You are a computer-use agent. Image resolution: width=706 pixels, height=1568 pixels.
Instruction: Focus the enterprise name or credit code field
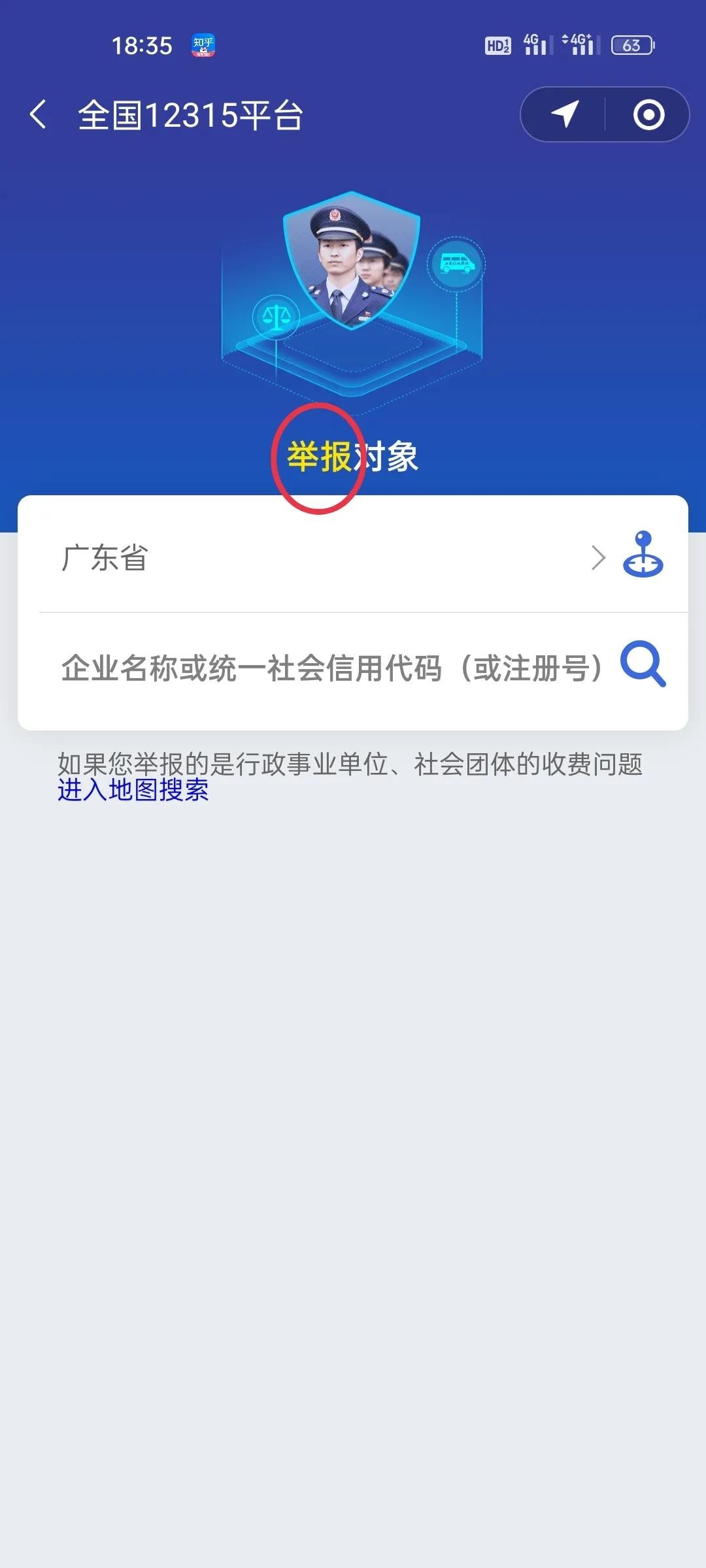coord(330,668)
